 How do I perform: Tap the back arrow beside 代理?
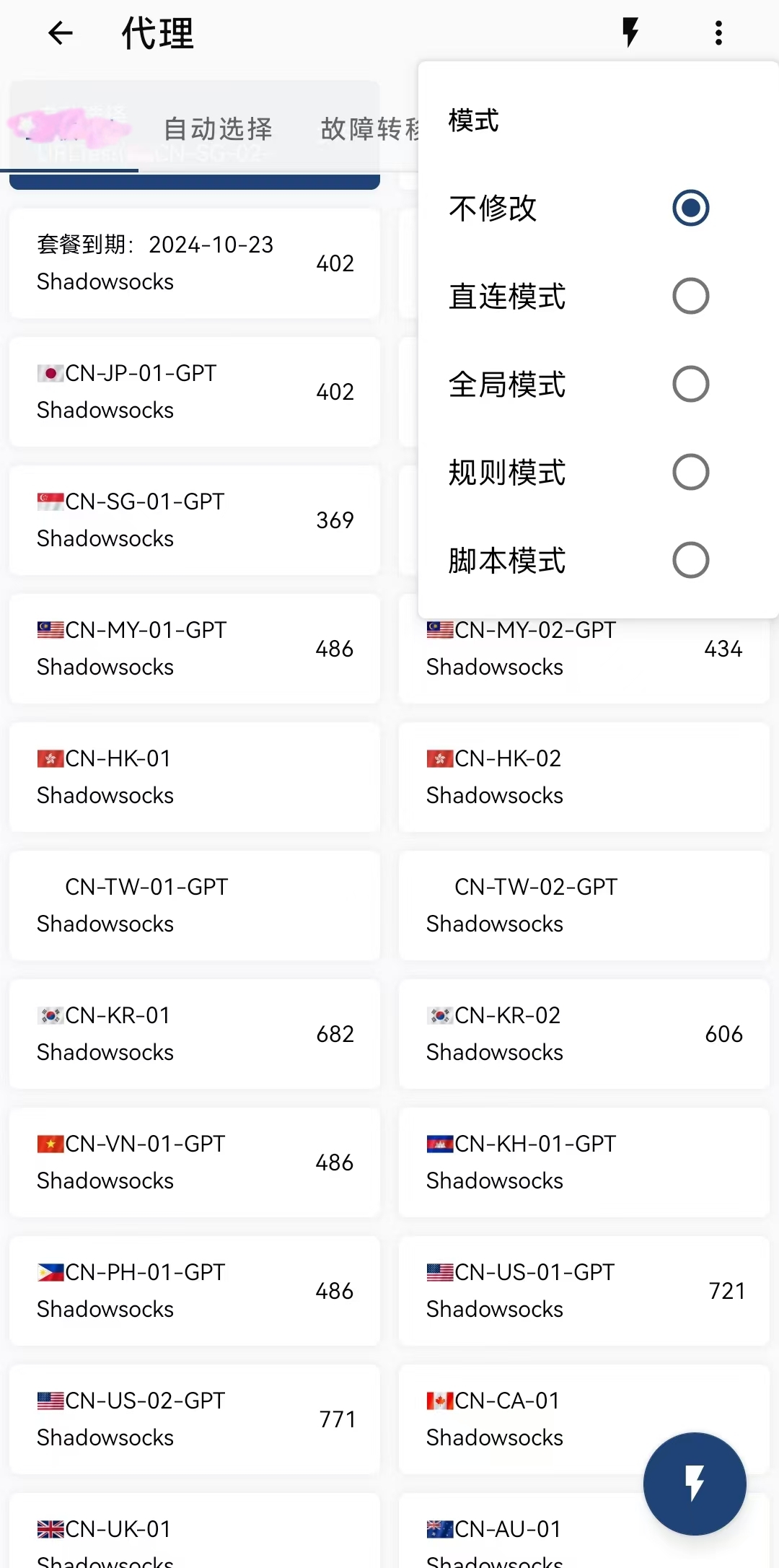[60, 33]
